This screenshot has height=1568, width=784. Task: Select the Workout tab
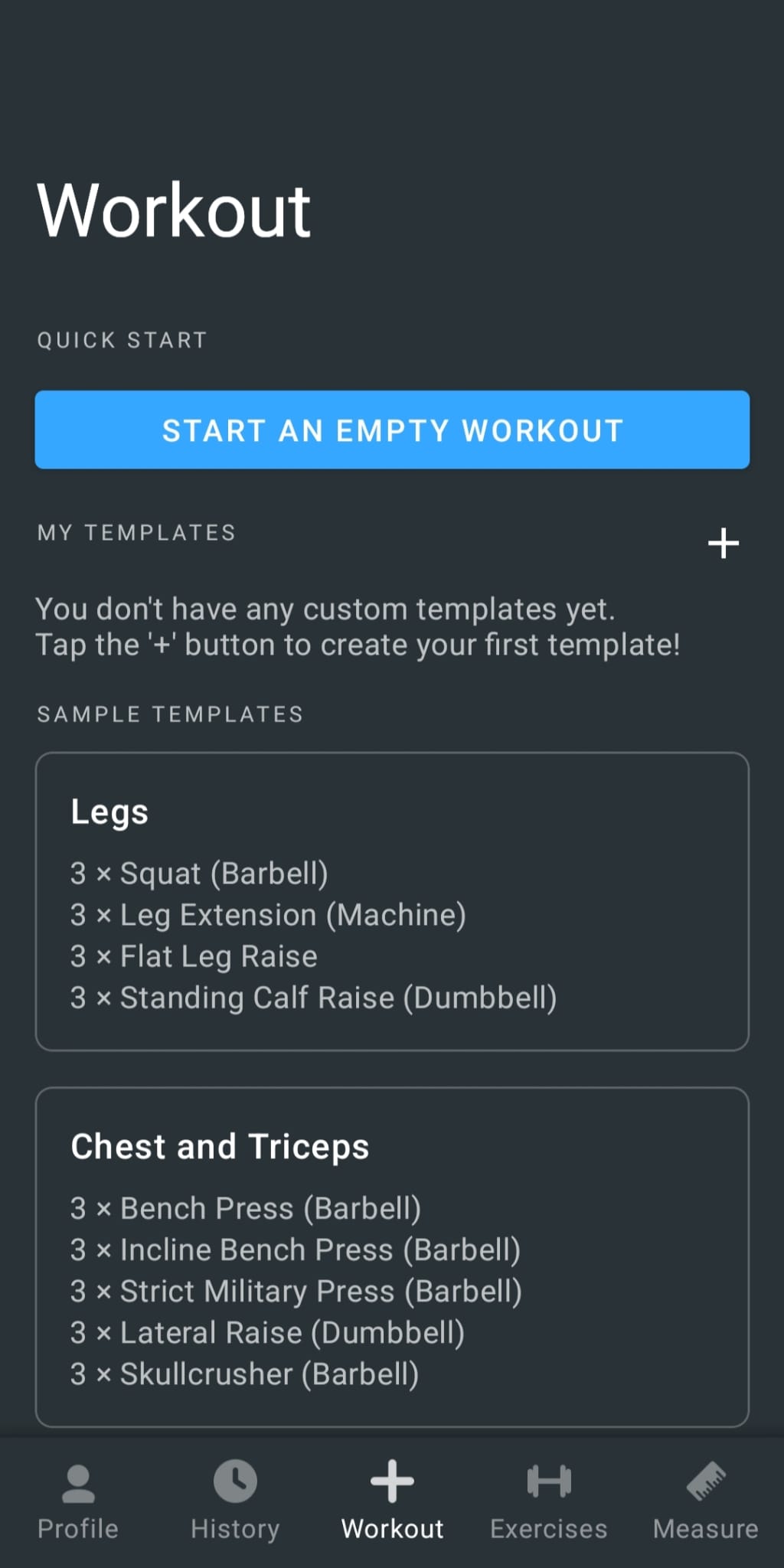point(392,1501)
